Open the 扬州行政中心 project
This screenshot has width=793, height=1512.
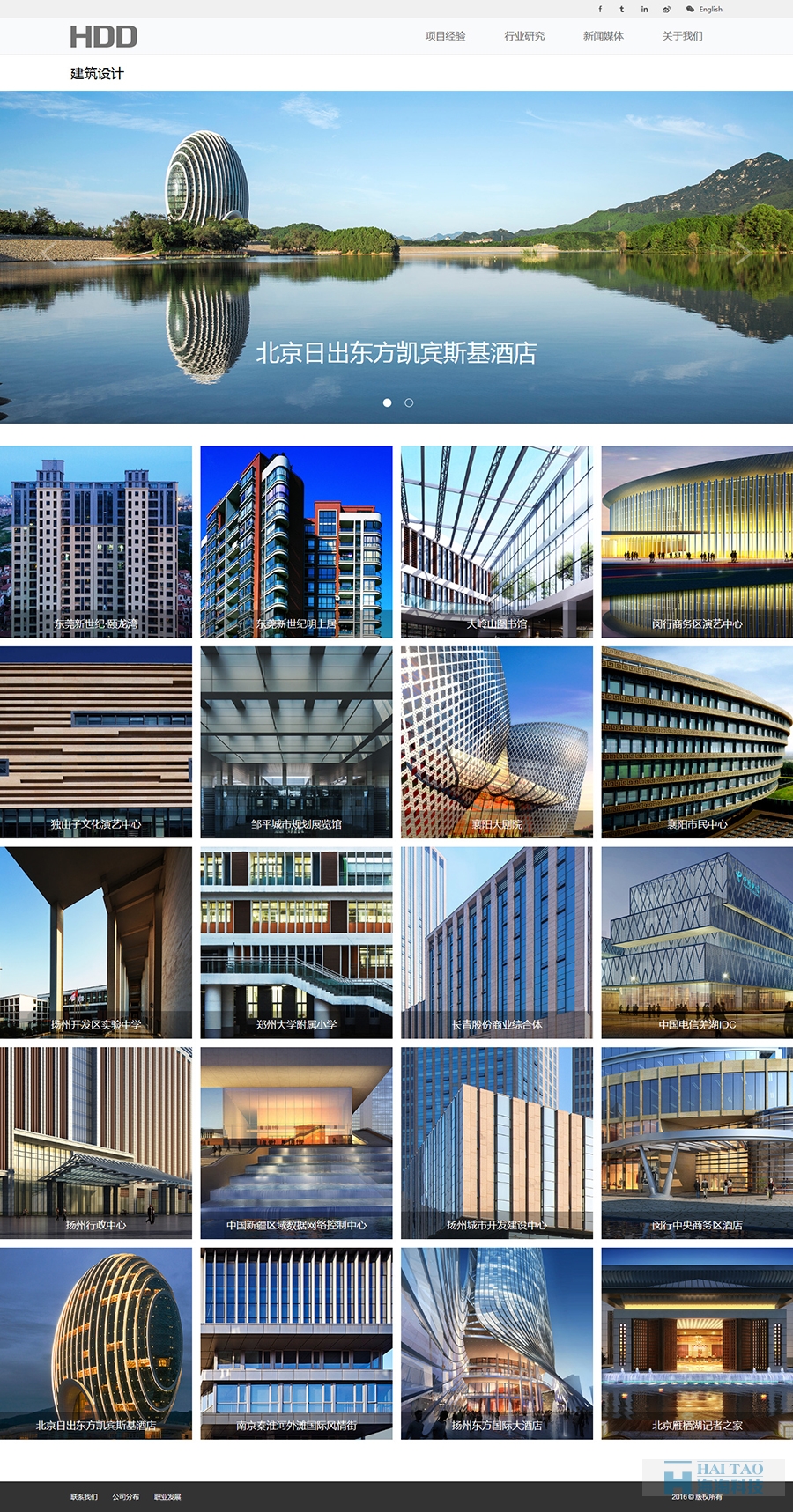pos(96,1142)
